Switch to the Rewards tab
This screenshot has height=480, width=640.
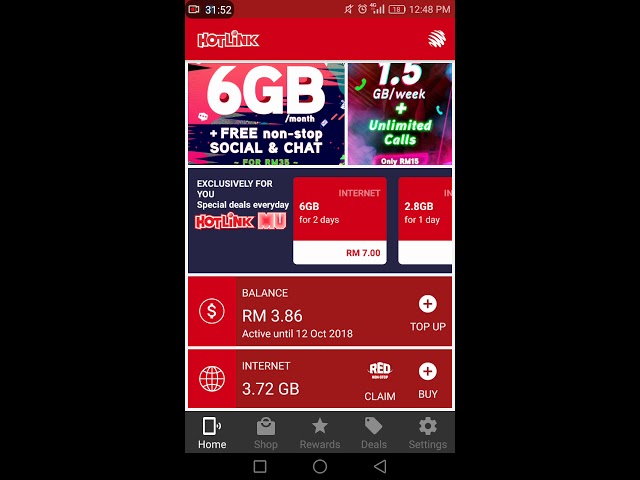(320, 433)
